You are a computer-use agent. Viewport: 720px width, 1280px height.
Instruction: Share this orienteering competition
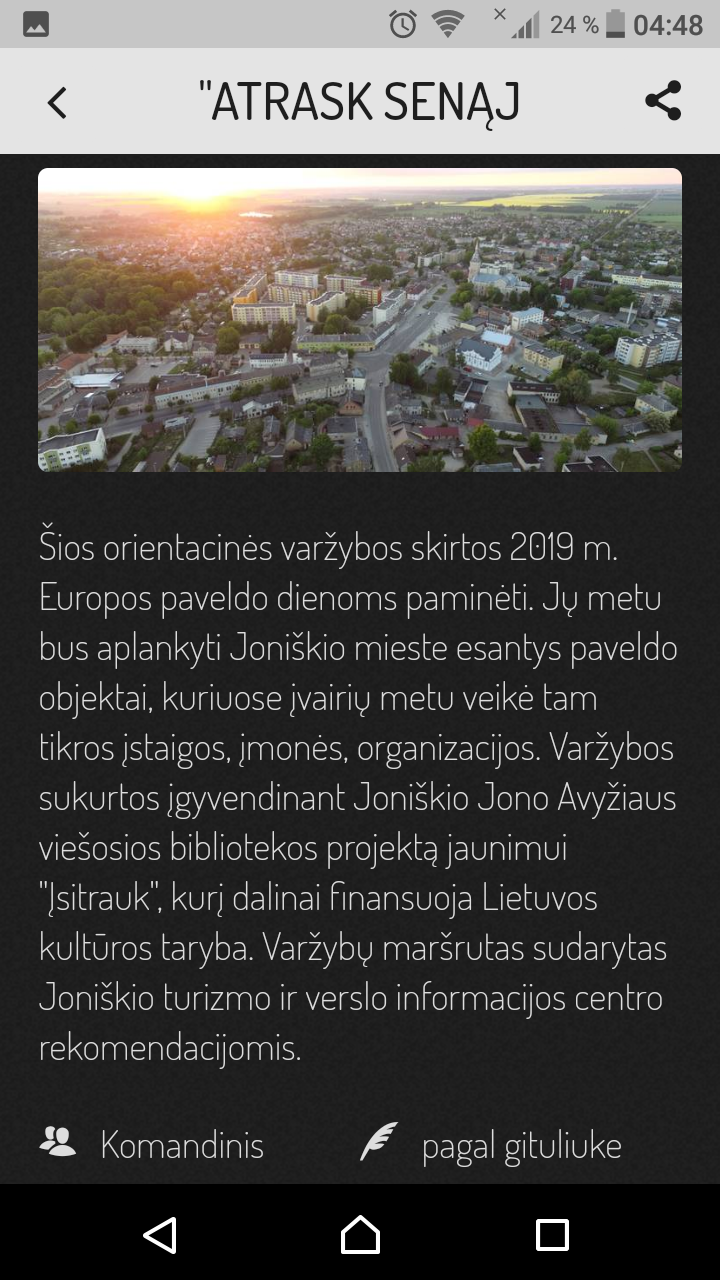coord(663,101)
